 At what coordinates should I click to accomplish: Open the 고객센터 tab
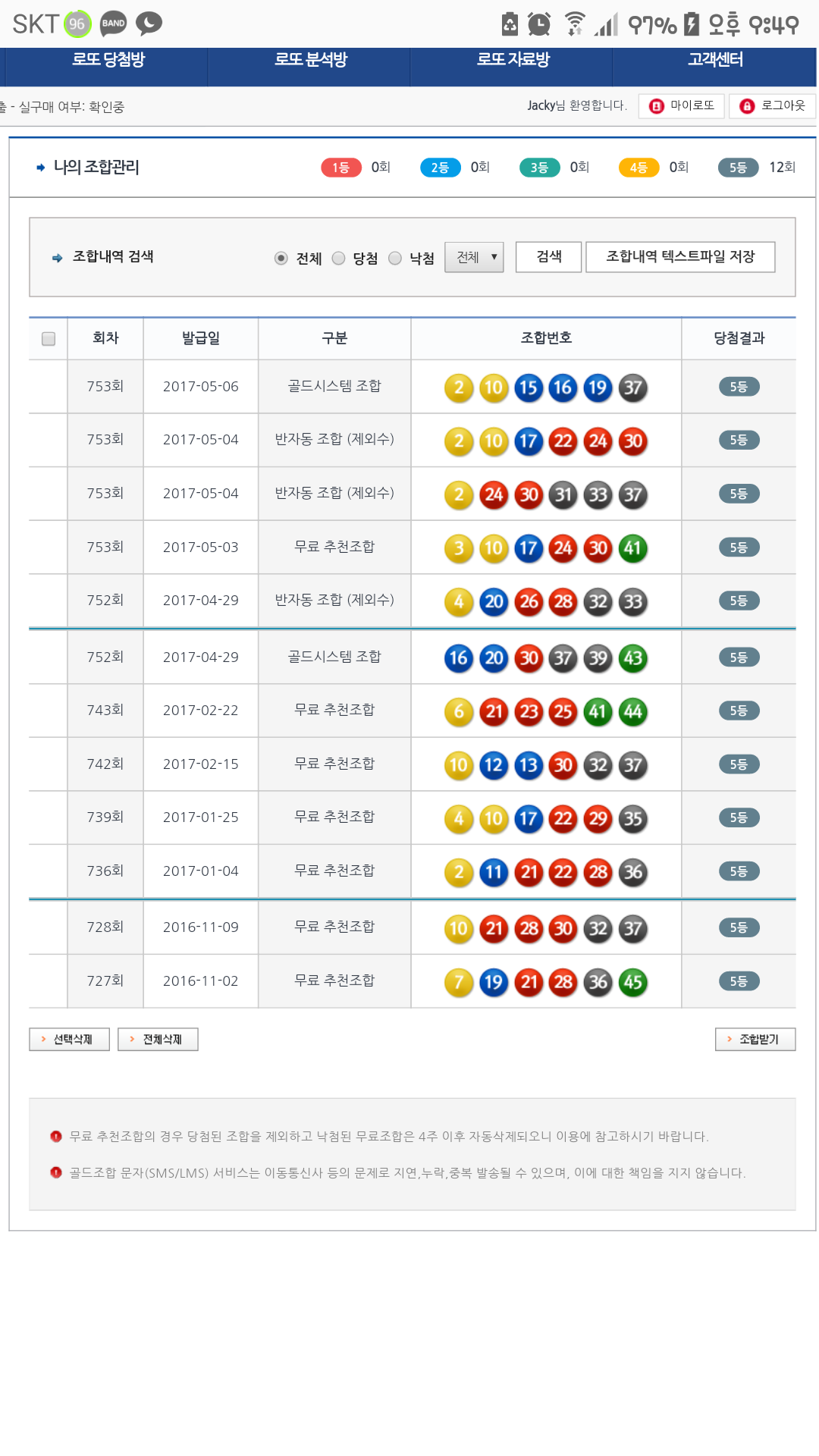coord(714,60)
